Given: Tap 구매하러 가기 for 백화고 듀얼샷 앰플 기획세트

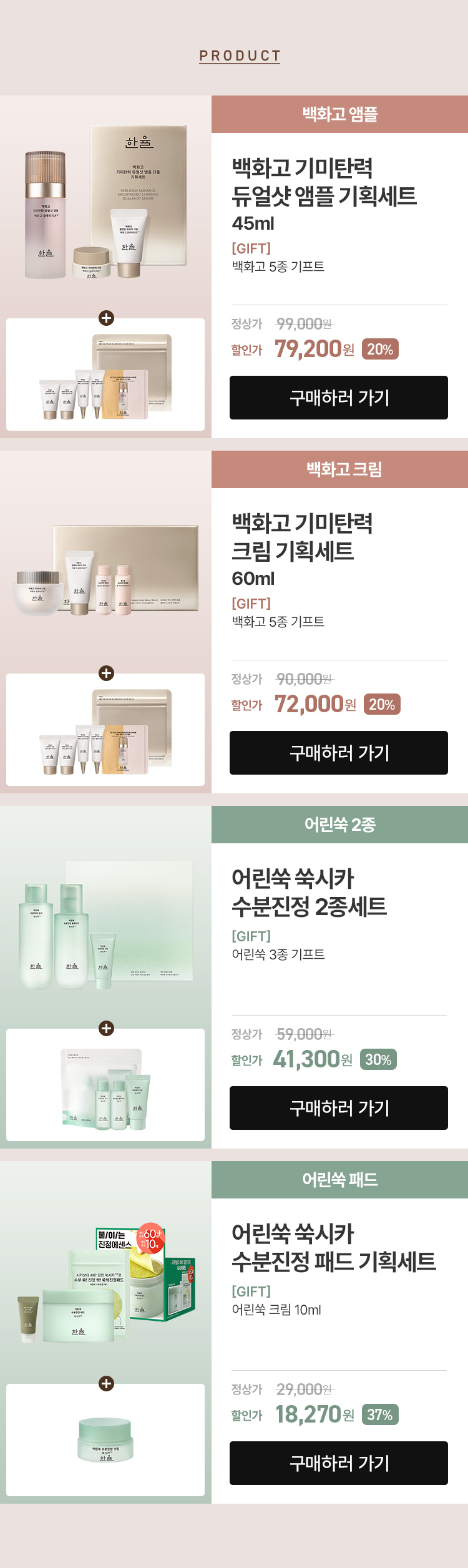Looking at the screenshot, I should (x=339, y=398).
